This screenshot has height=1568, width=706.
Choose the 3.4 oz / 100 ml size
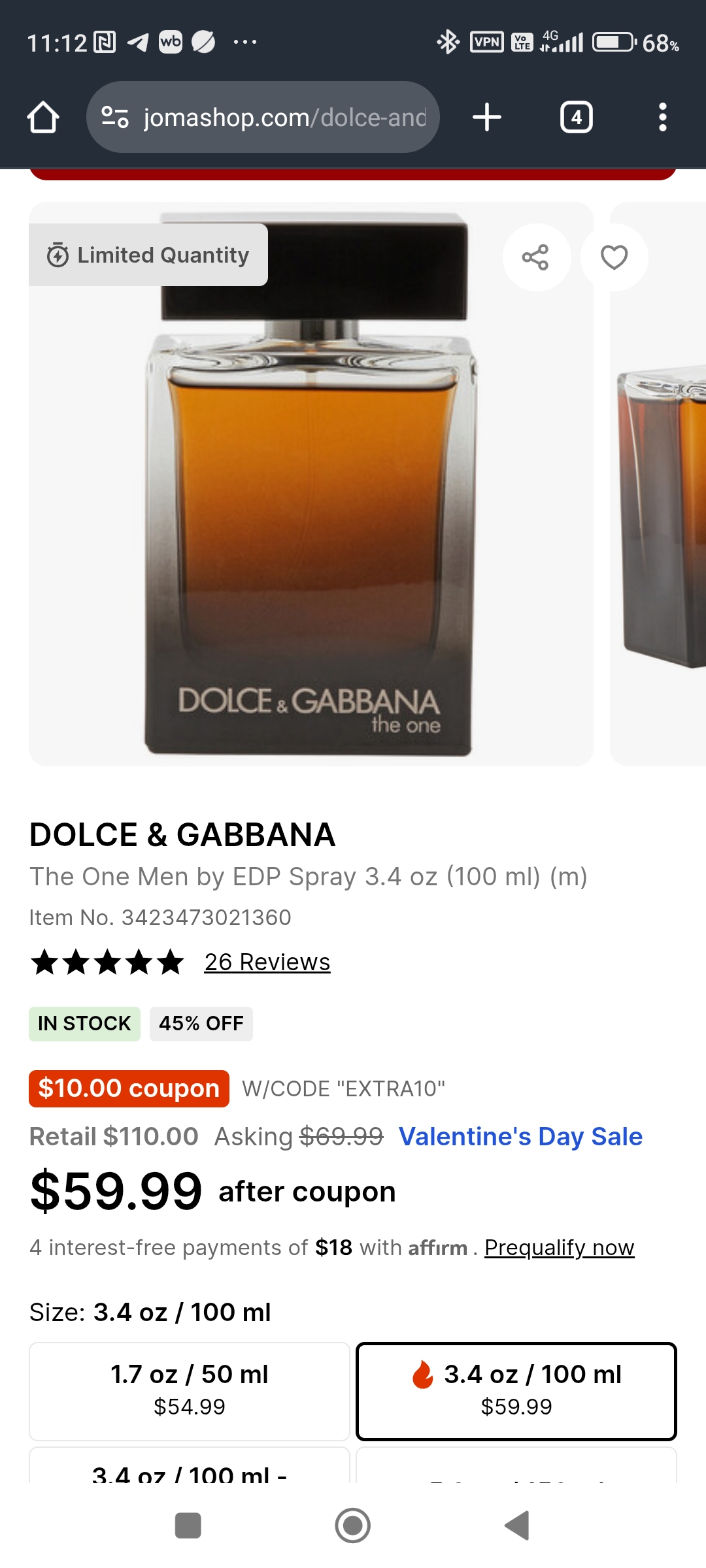pyautogui.click(x=516, y=1390)
